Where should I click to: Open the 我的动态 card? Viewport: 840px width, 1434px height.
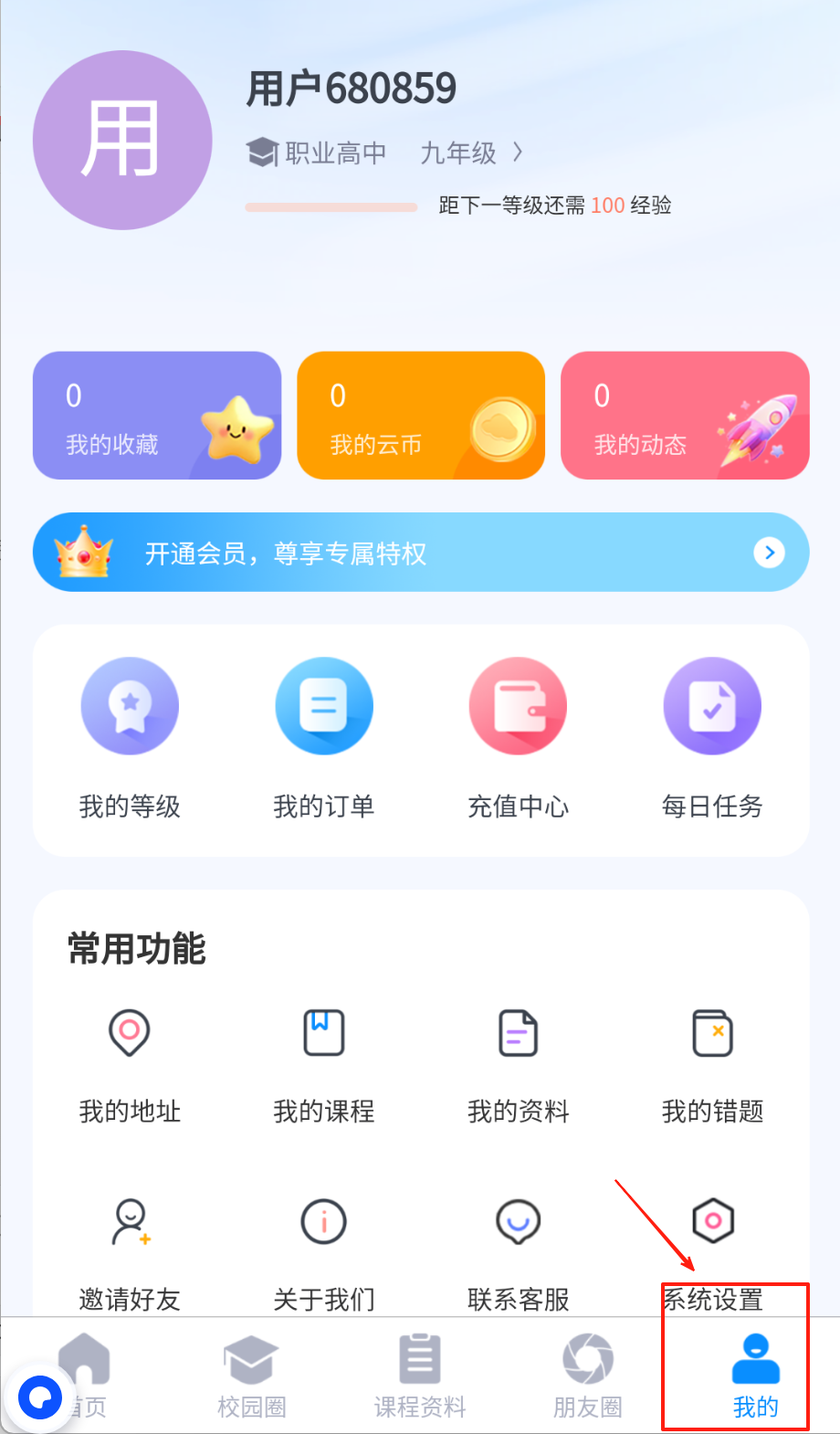pyautogui.click(x=685, y=416)
